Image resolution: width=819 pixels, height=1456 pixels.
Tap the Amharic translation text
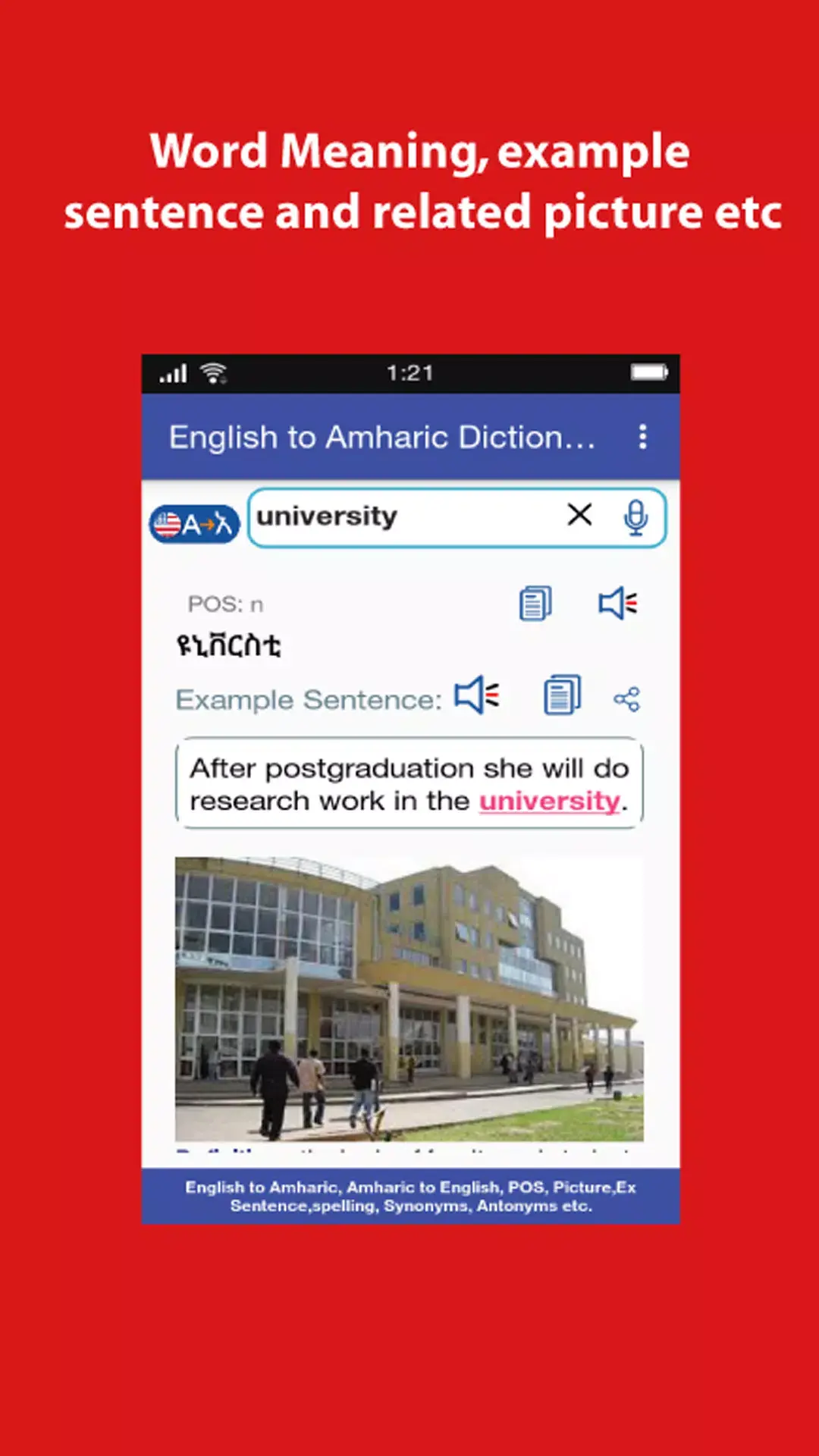(229, 646)
